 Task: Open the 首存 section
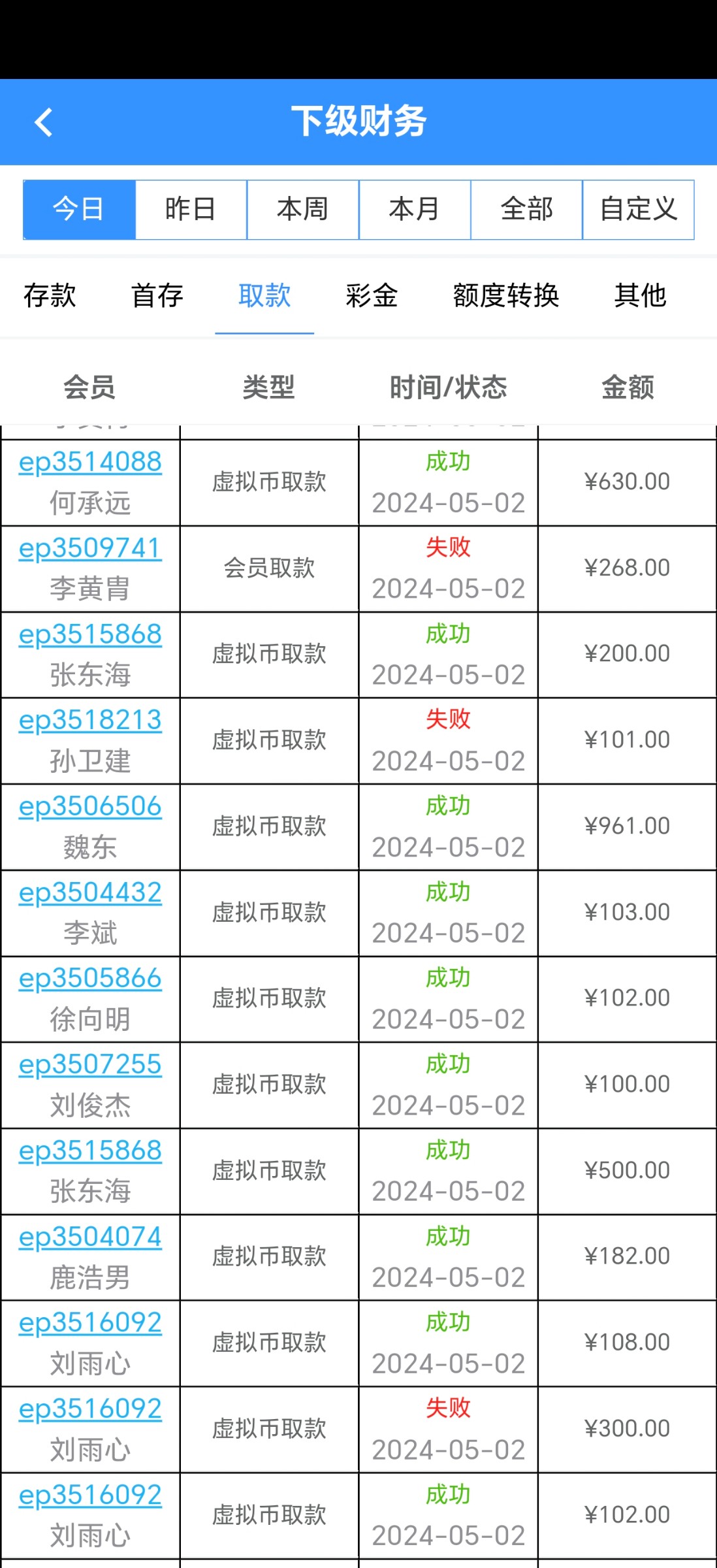click(157, 297)
